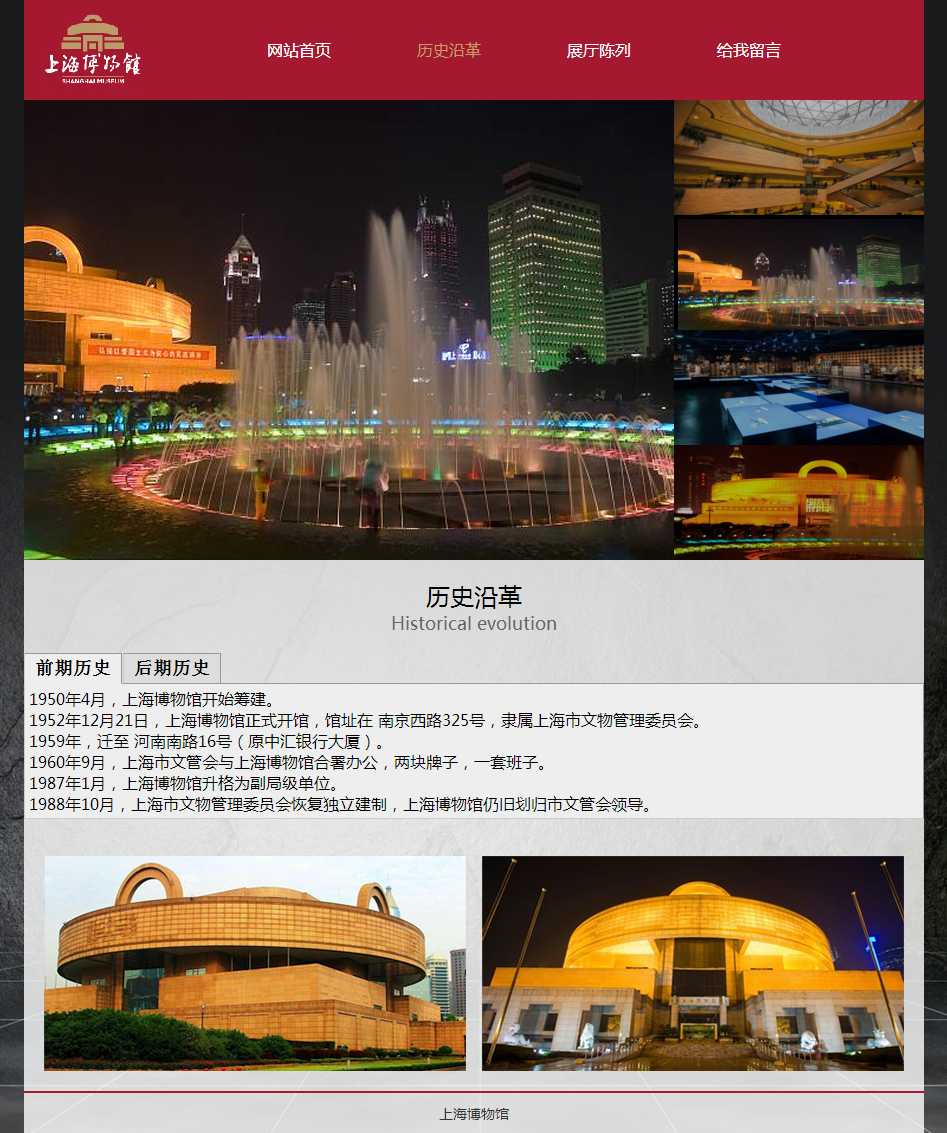Screen dimensions: 947x1133
Task: Show the atrium dome interior thumbnail
Action: point(798,157)
